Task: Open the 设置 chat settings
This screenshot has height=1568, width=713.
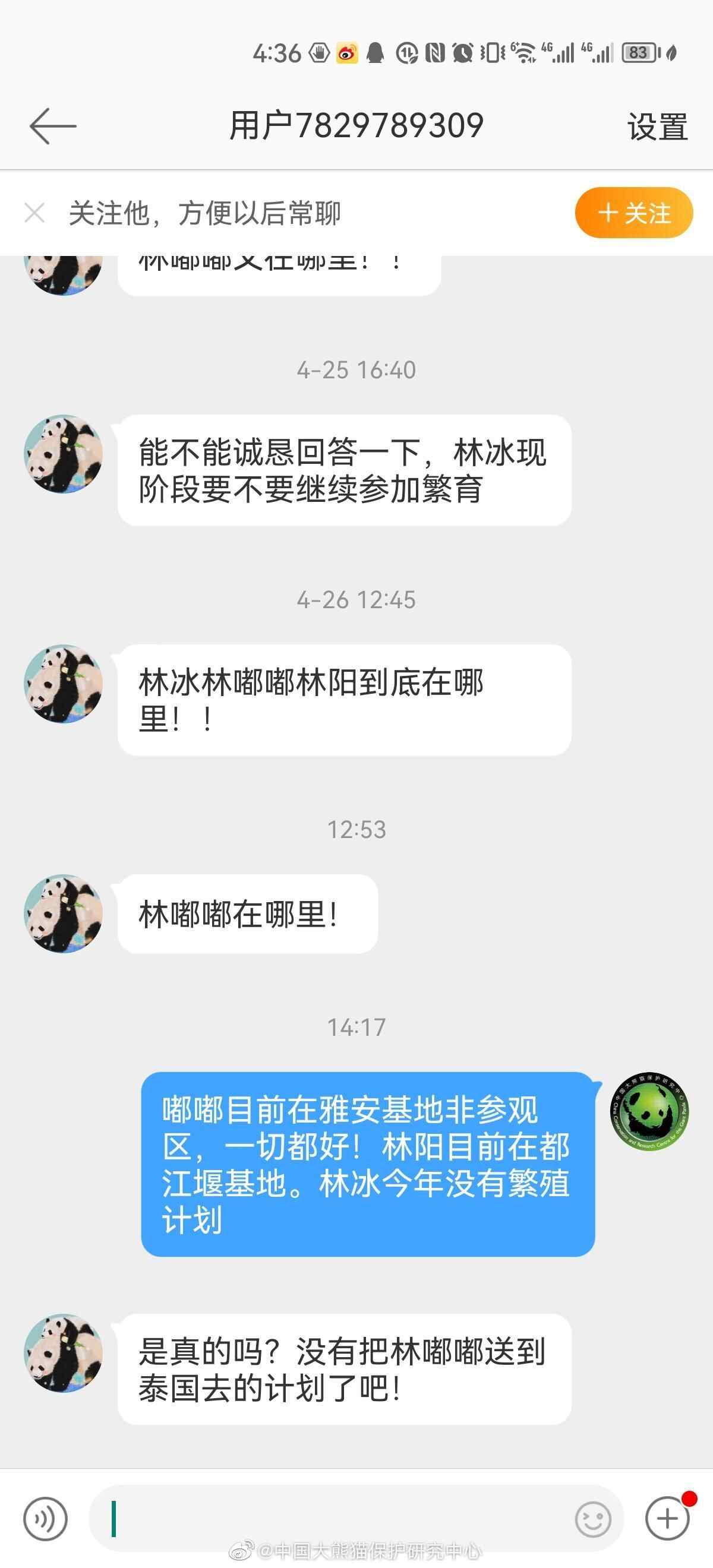Action: click(x=657, y=127)
